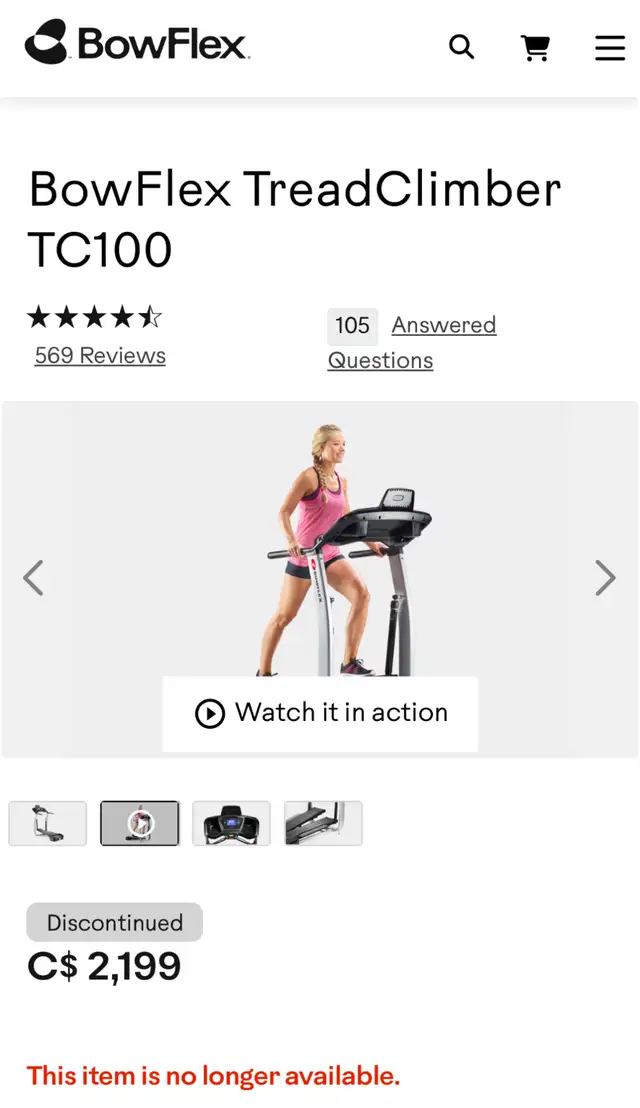Go to BowFlex homepage via logo
Screen dimensions: 640x1108
pos(137,42)
